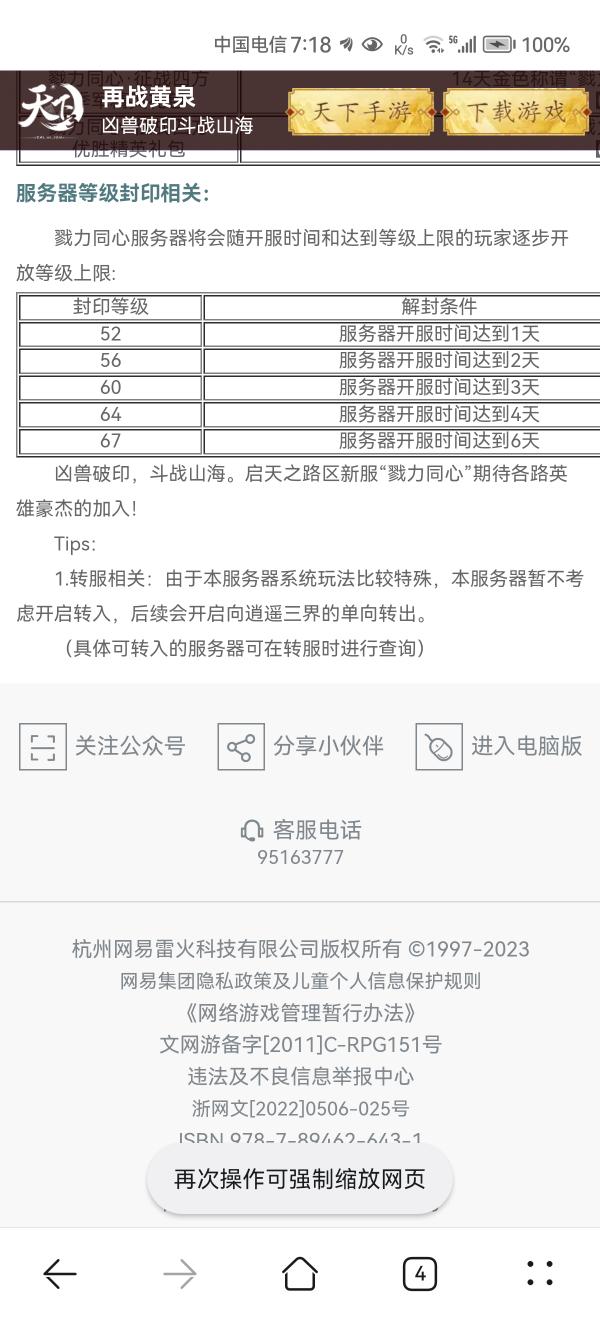Open 《网络游戏管理暂行办法》 link

tap(300, 1013)
